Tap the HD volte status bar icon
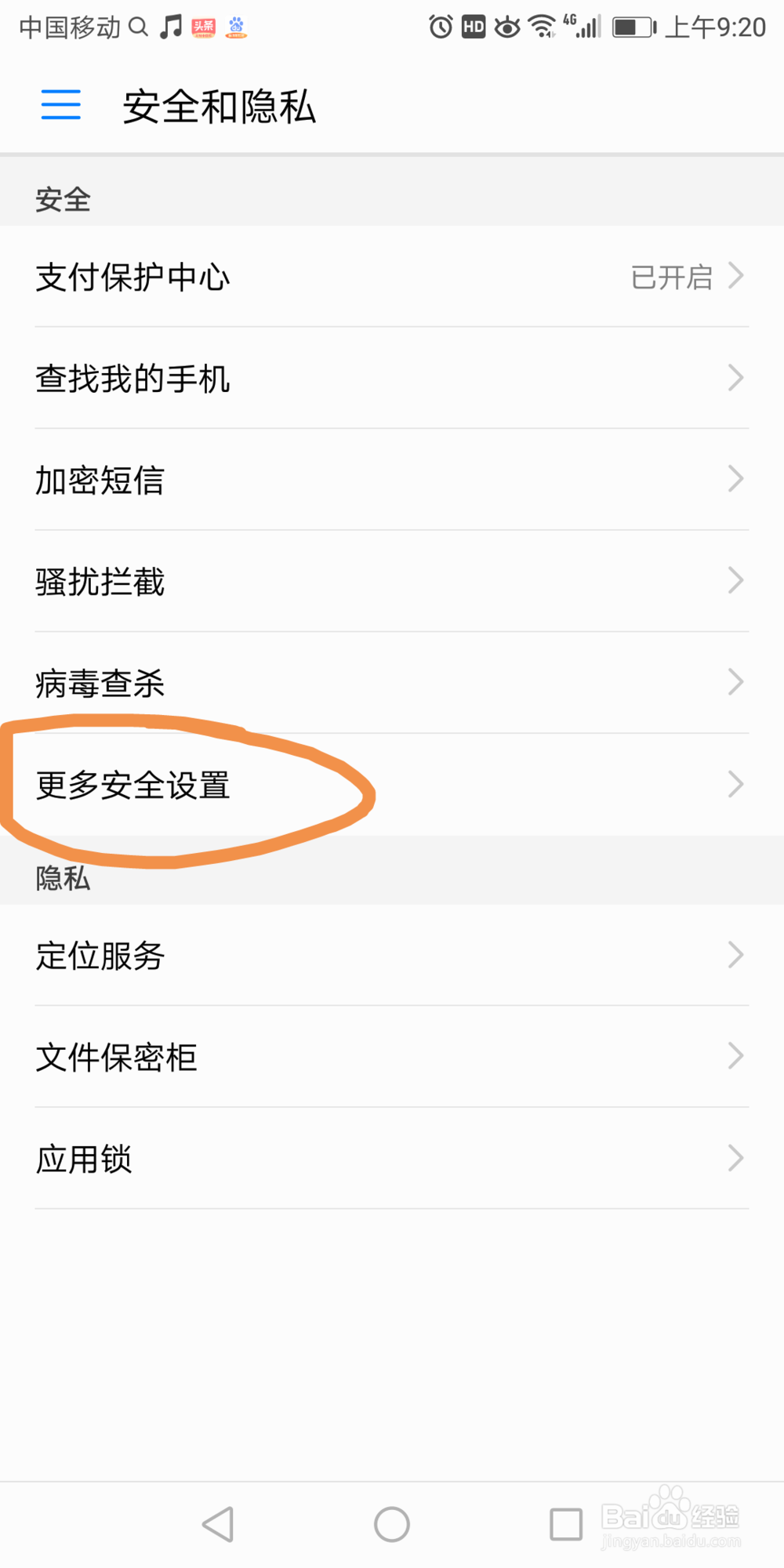784x1568 pixels. (472, 26)
